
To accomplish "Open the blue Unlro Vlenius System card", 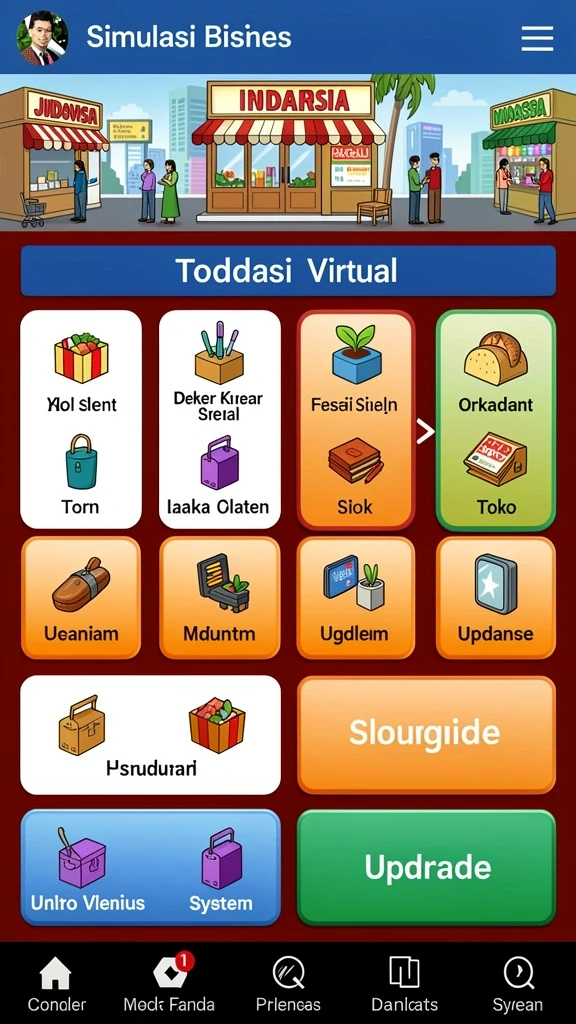I will 150,867.
